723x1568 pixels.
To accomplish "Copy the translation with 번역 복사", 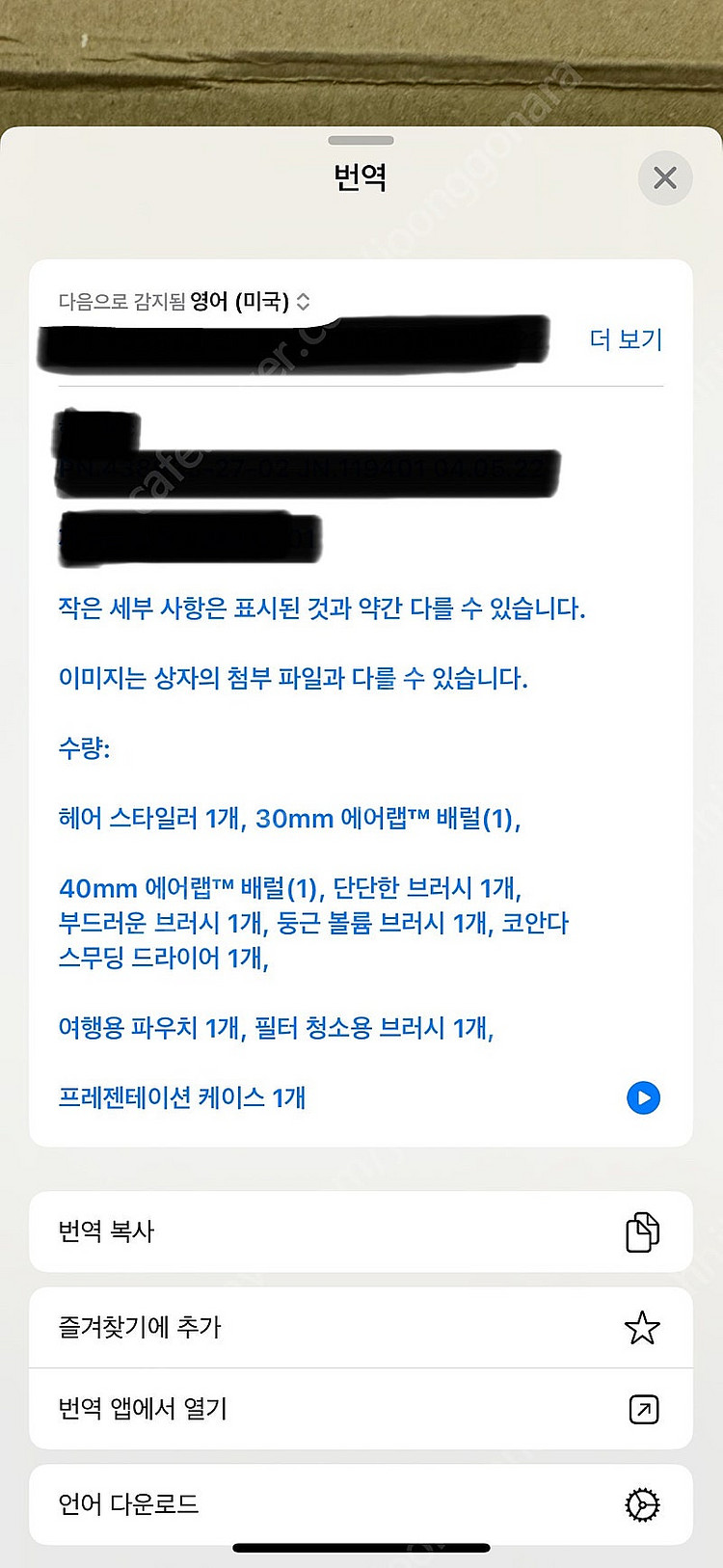I will pyautogui.click(x=361, y=1231).
